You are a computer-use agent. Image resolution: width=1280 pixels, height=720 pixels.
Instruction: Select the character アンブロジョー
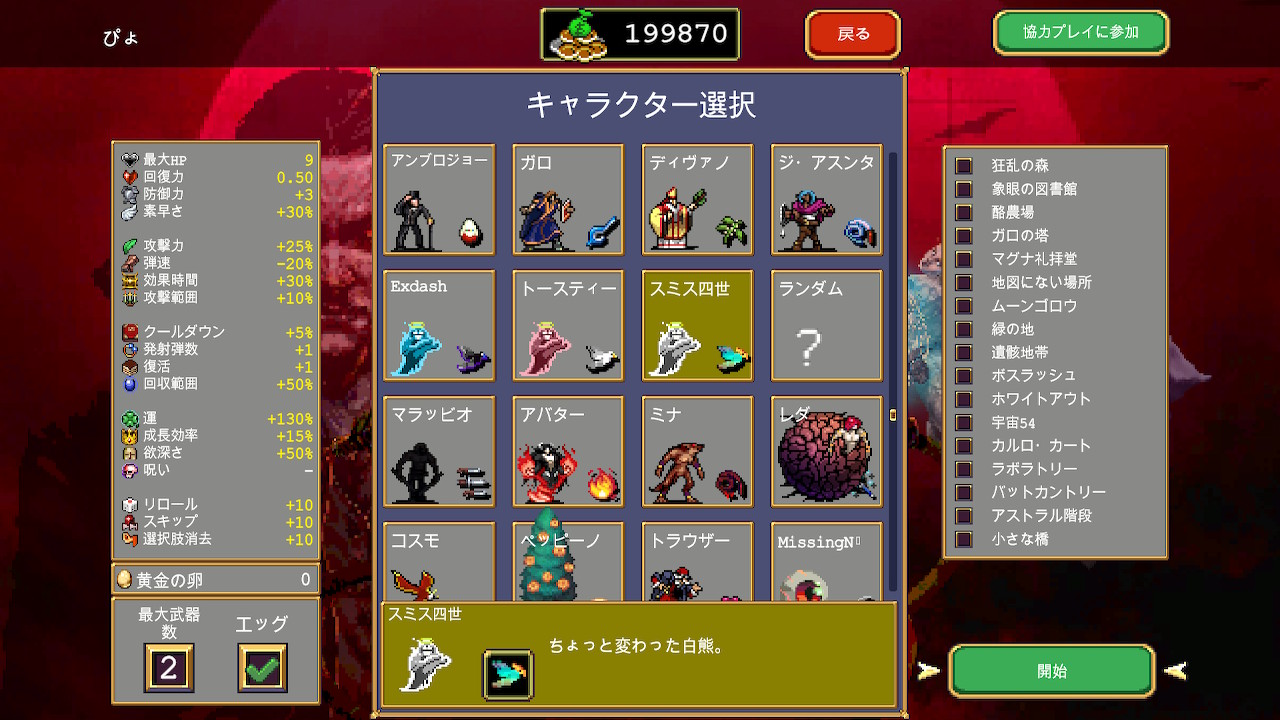439,200
